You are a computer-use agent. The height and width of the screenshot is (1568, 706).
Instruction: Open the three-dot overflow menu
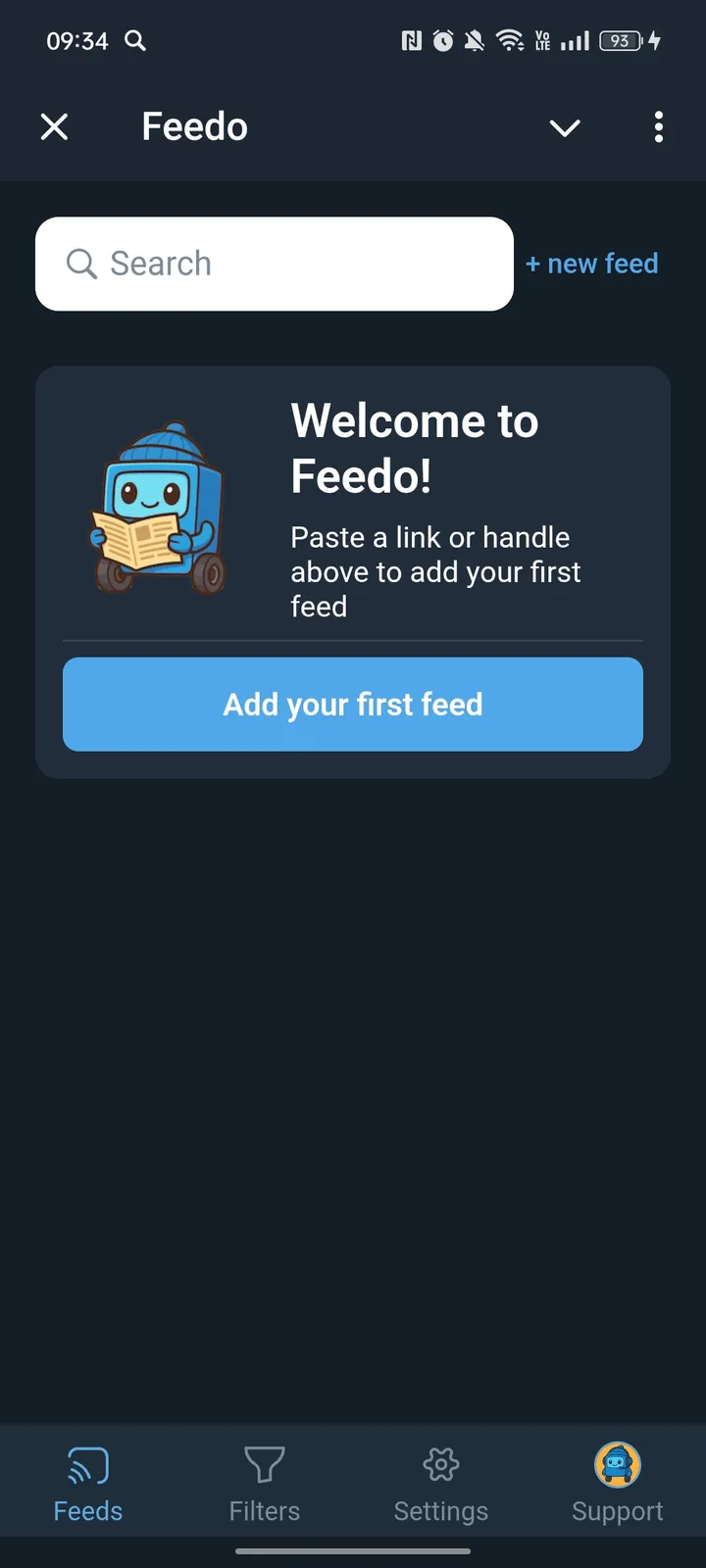point(658,127)
